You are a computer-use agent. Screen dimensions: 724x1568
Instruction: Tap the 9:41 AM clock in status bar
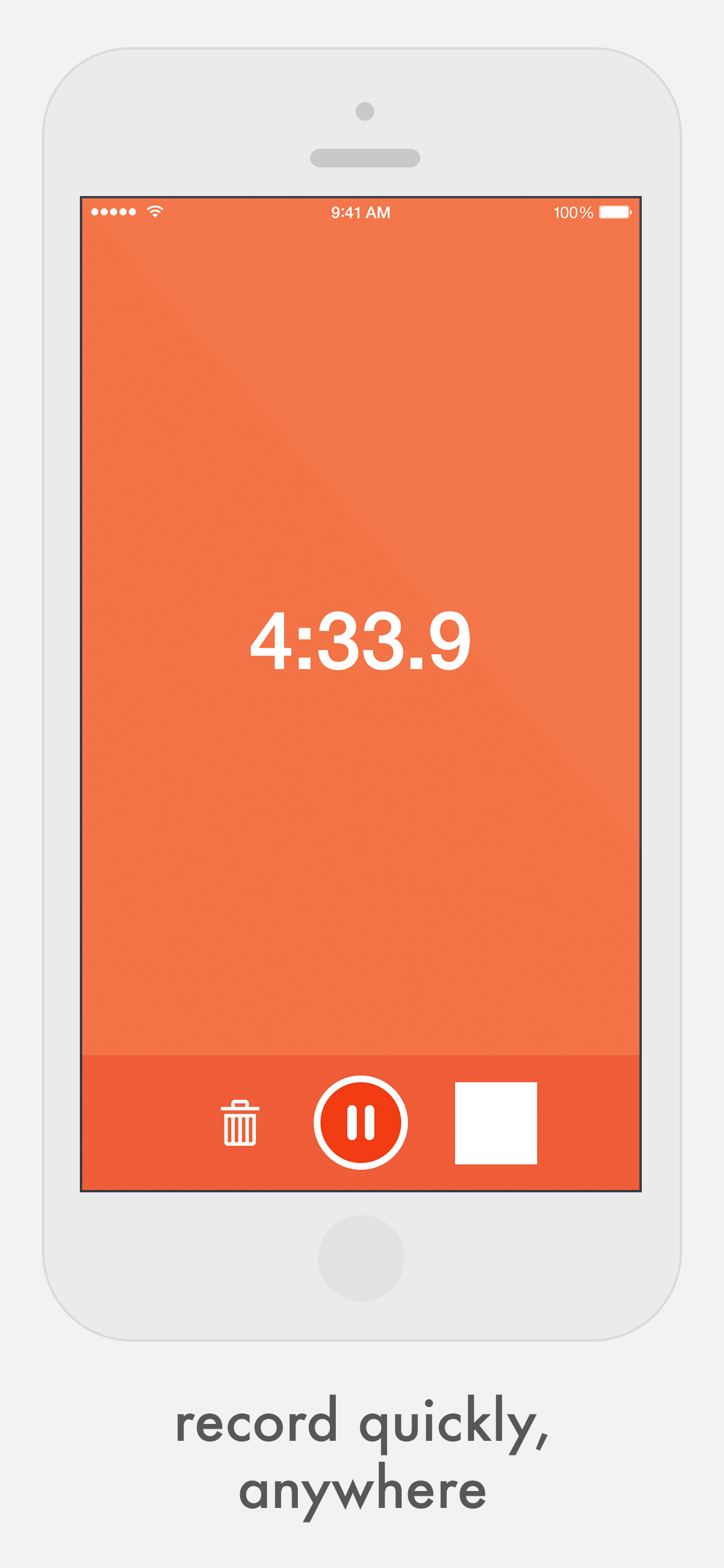coord(361,211)
